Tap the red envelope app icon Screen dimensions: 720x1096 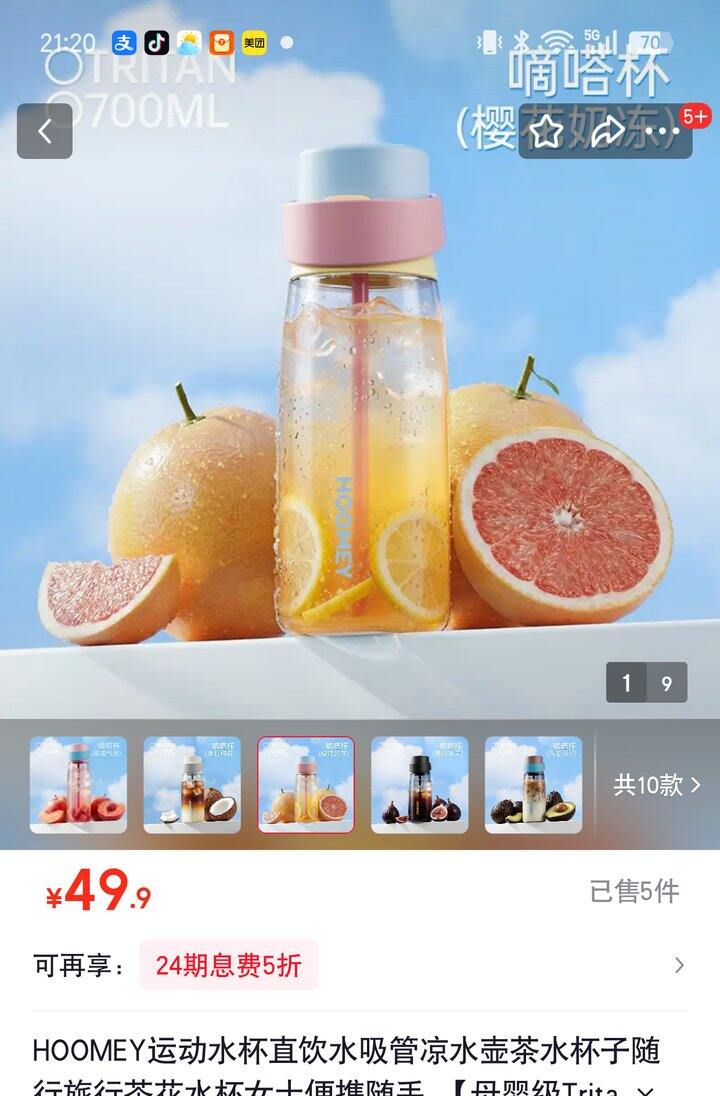(222, 42)
